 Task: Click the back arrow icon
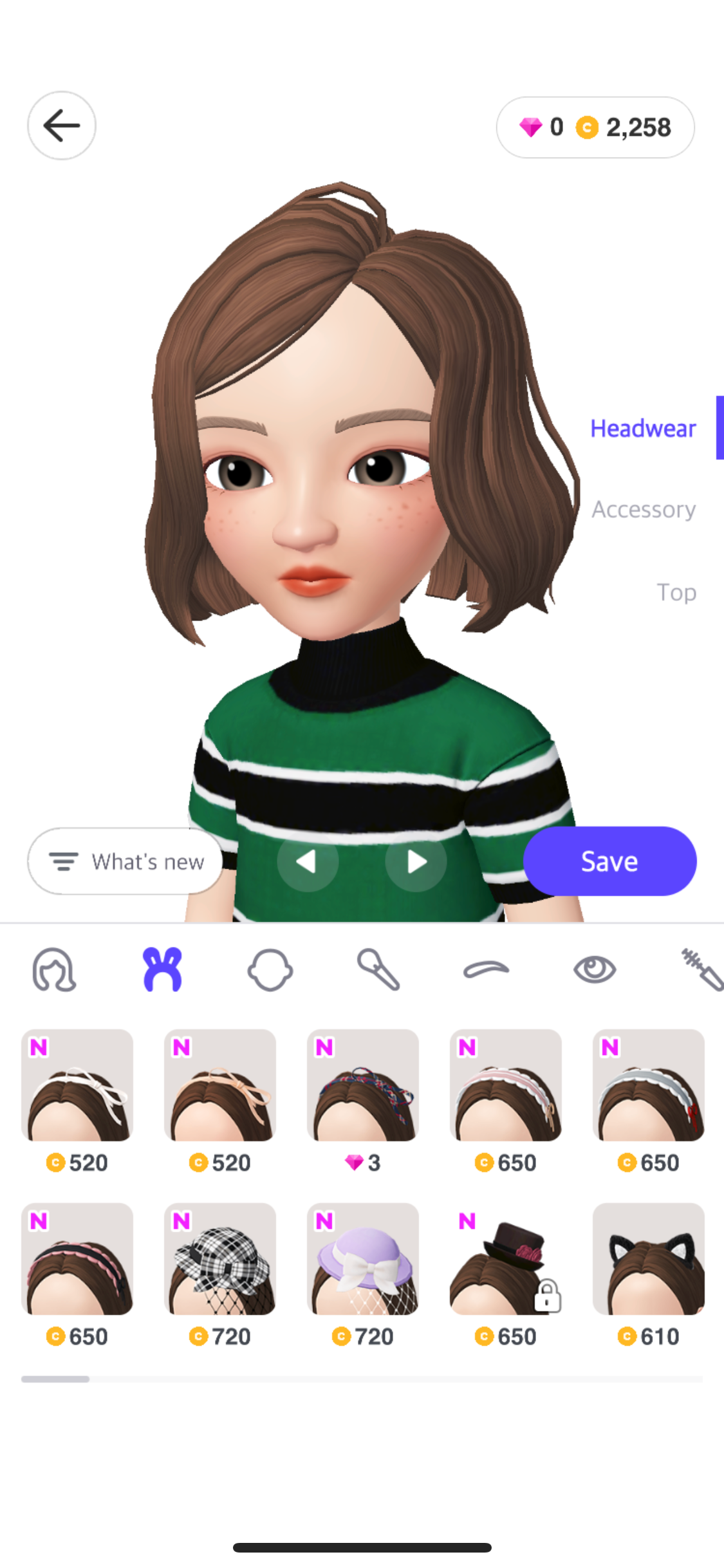[61, 126]
